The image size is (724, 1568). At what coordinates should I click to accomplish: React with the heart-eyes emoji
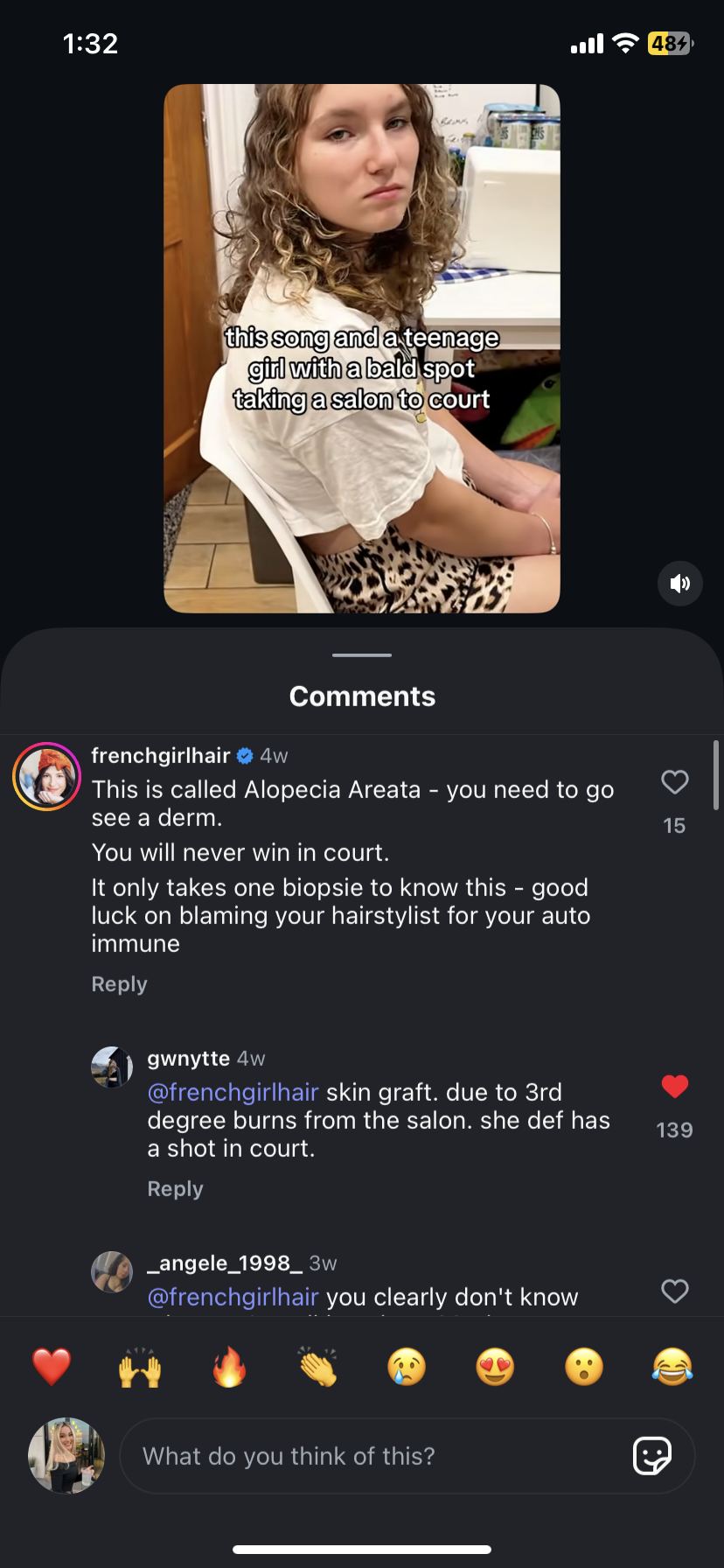click(x=495, y=1367)
